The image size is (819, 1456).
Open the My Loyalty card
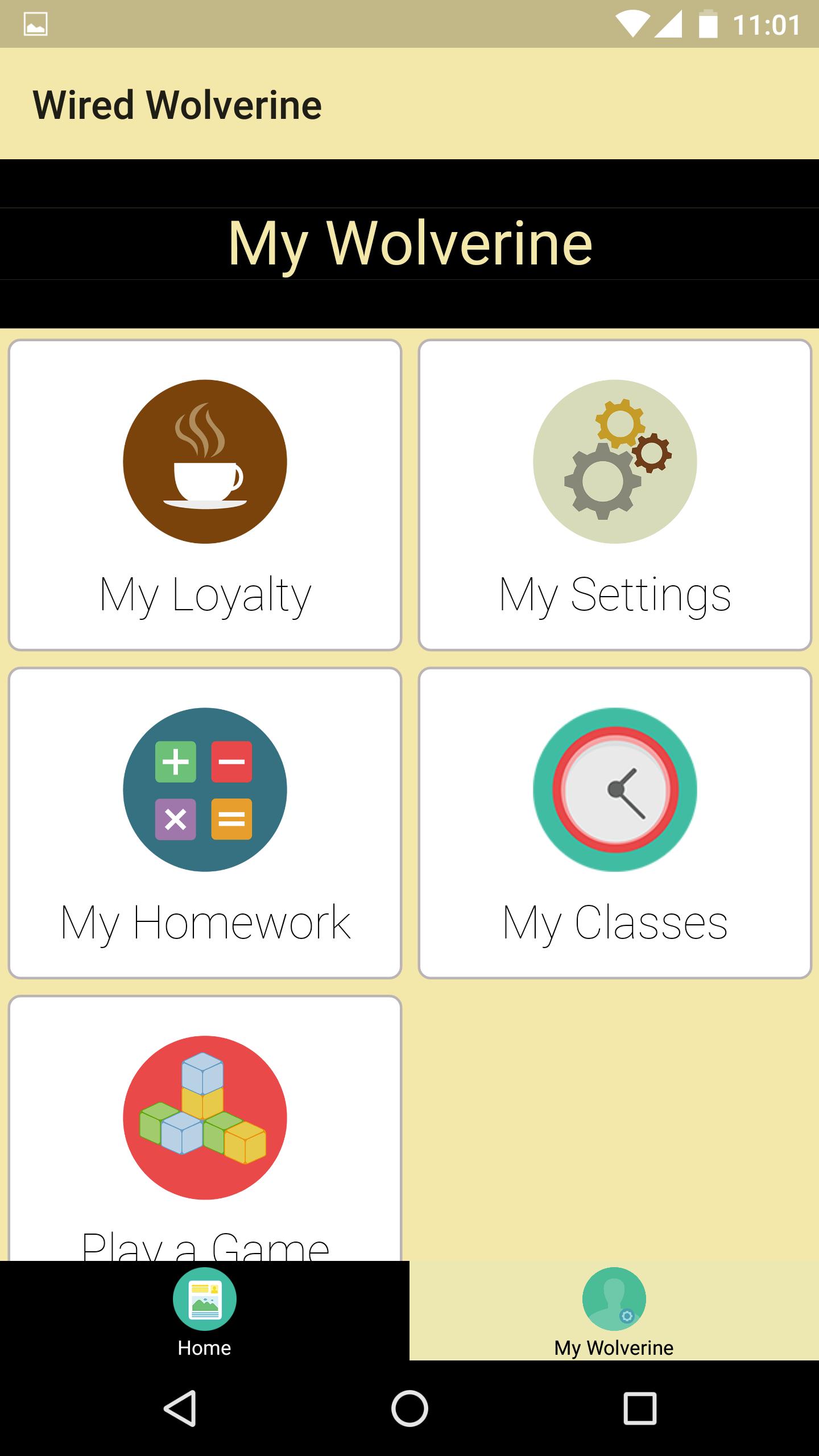tap(205, 495)
